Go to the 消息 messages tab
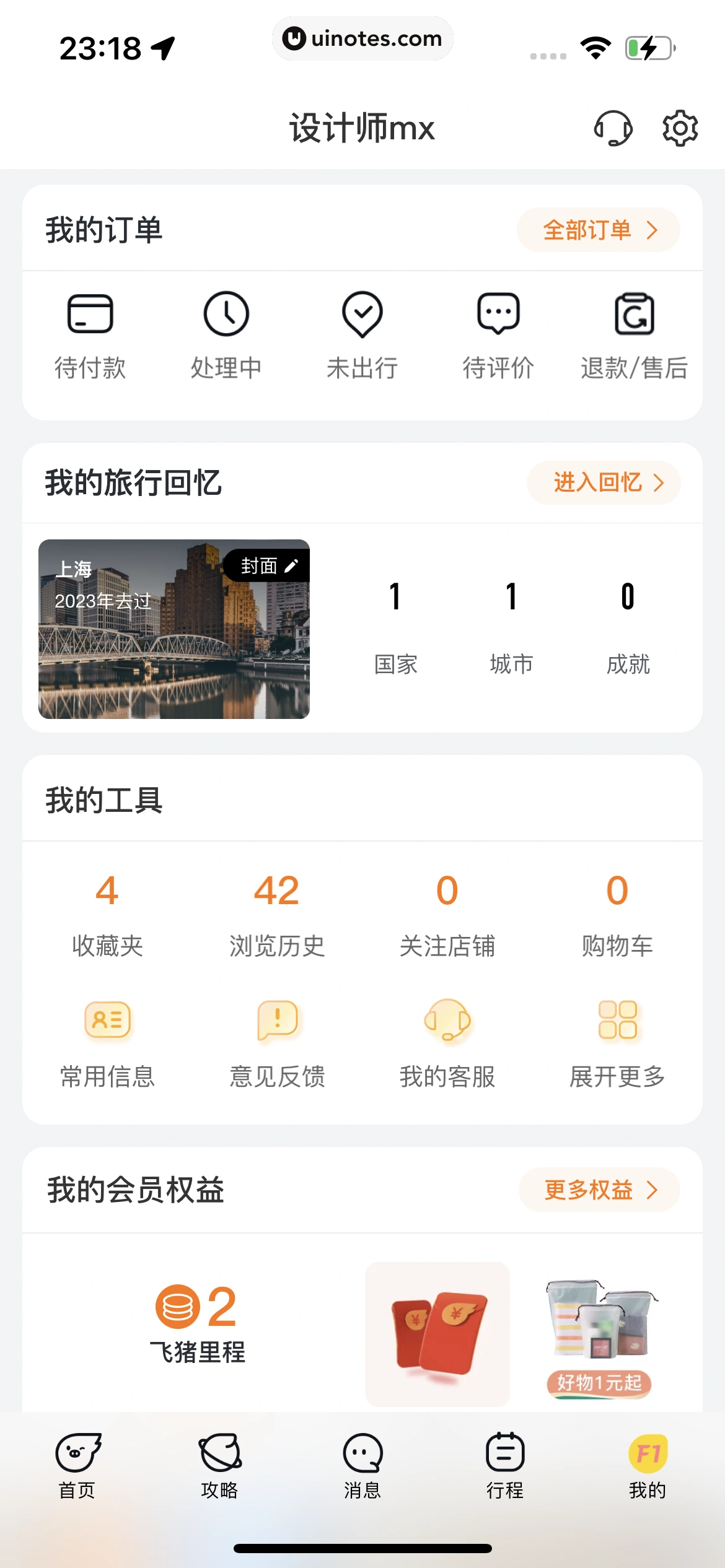The height and width of the screenshot is (1568, 725). pyautogui.click(x=362, y=1466)
